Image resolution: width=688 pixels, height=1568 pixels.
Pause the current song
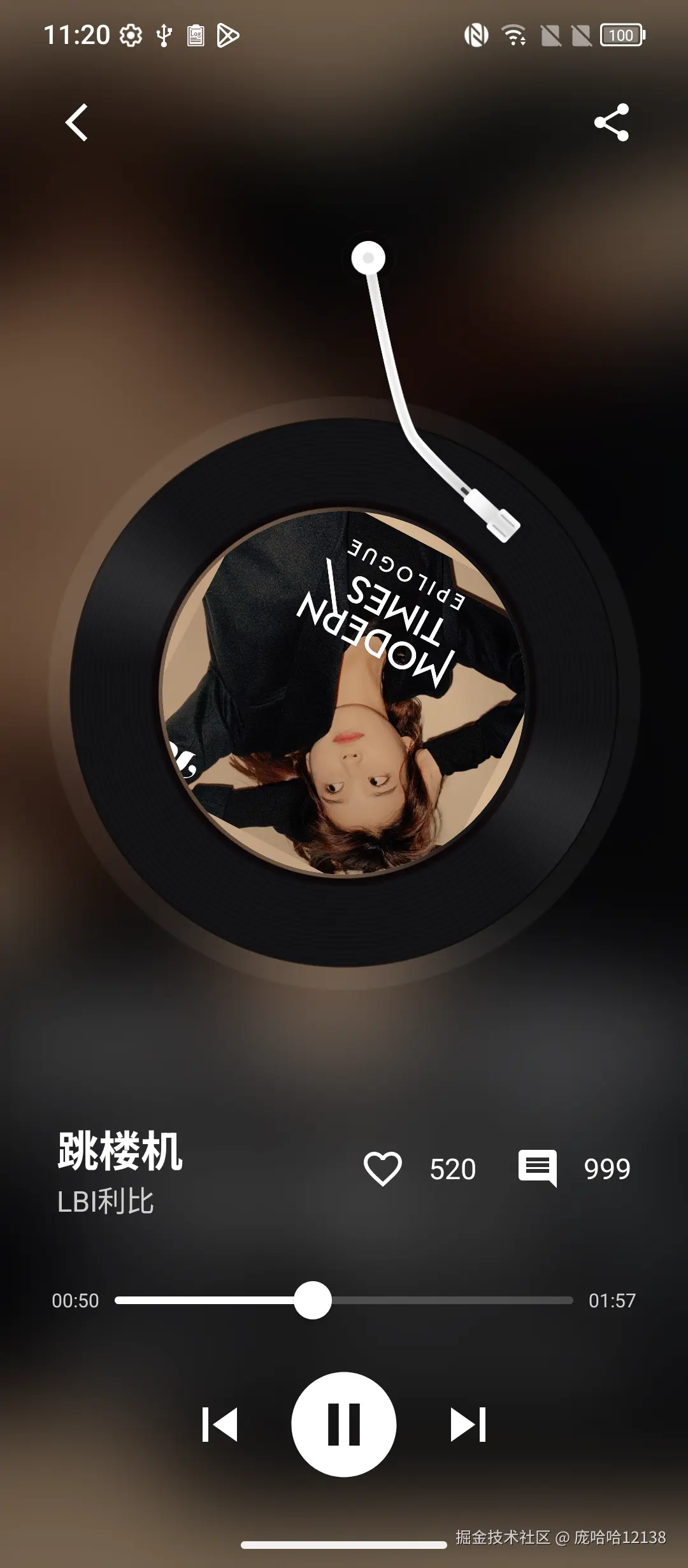coord(344,1424)
